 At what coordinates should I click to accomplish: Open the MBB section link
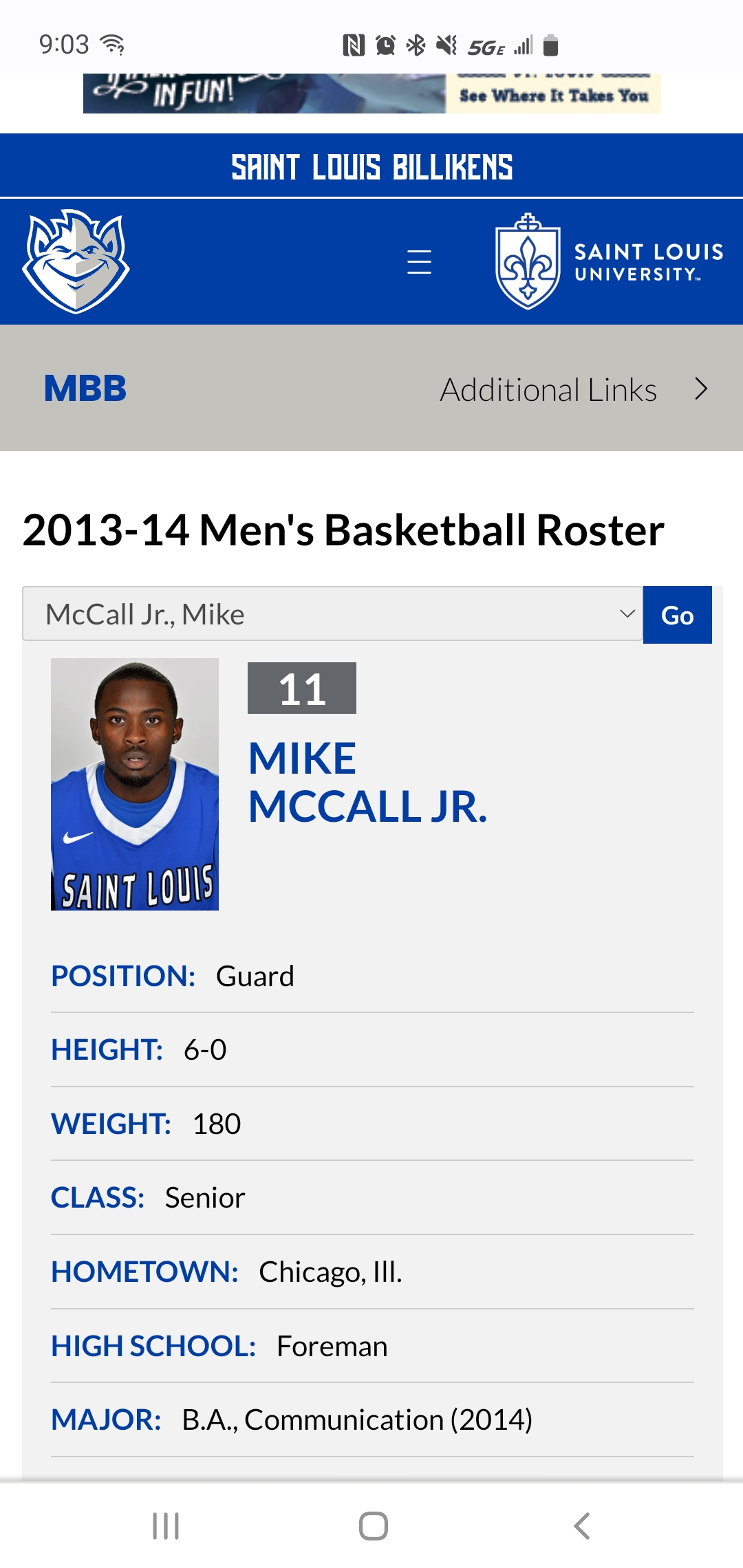[x=85, y=389]
